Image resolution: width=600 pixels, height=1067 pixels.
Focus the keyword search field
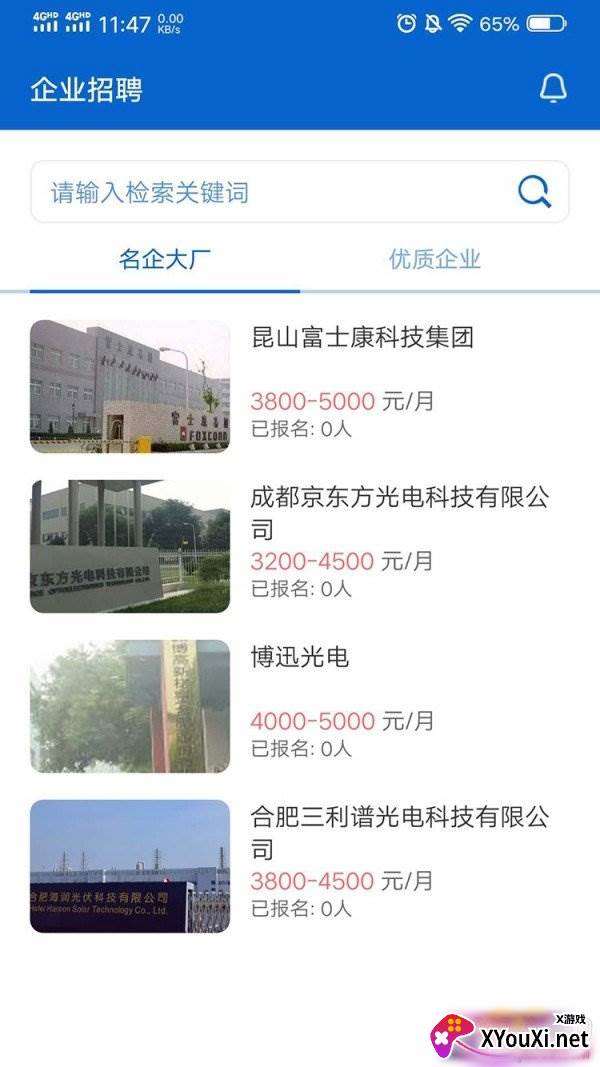(x=270, y=192)
